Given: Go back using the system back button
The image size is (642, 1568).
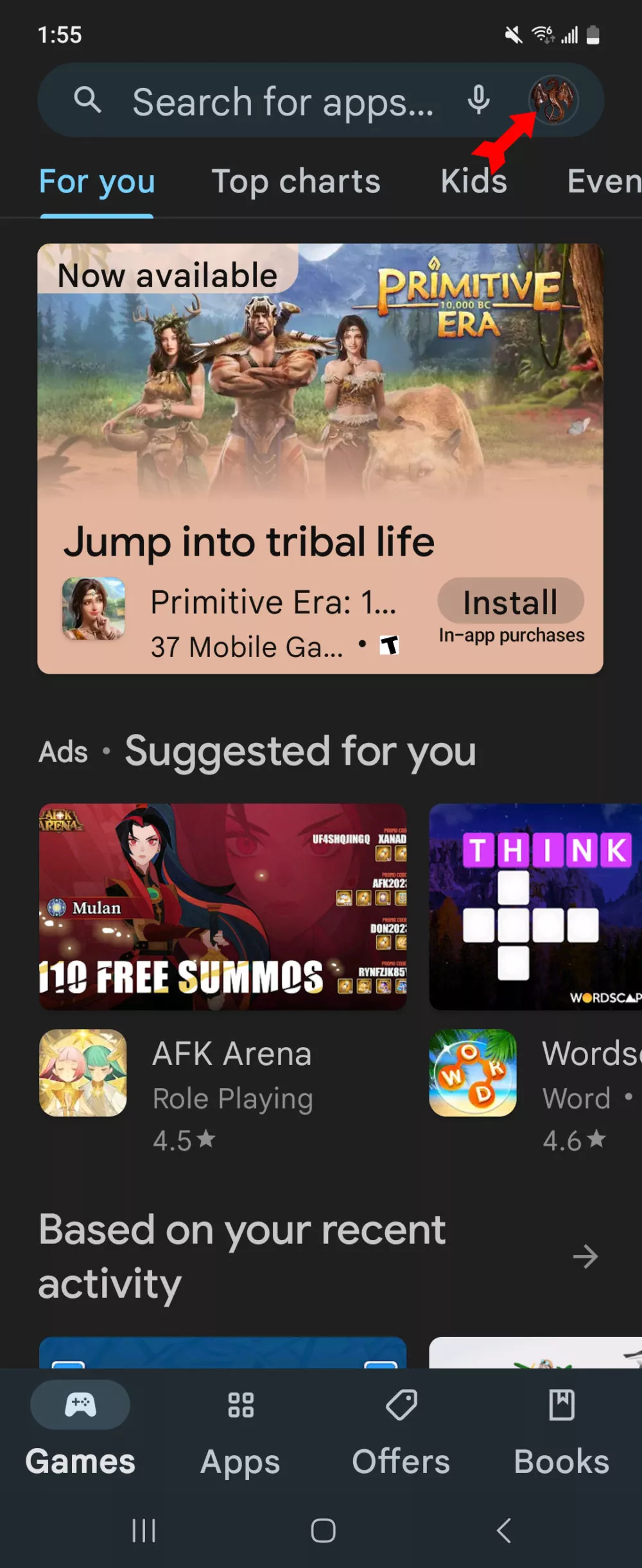Looking at the screenshot, I should tap(504, 1531).
